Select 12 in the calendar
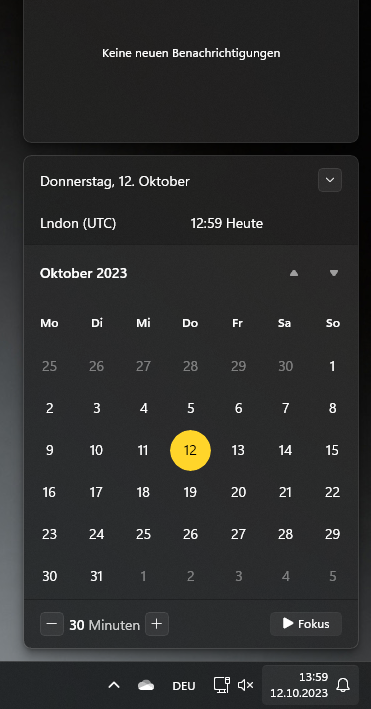371x709 pixels. (x=190, y=450)
